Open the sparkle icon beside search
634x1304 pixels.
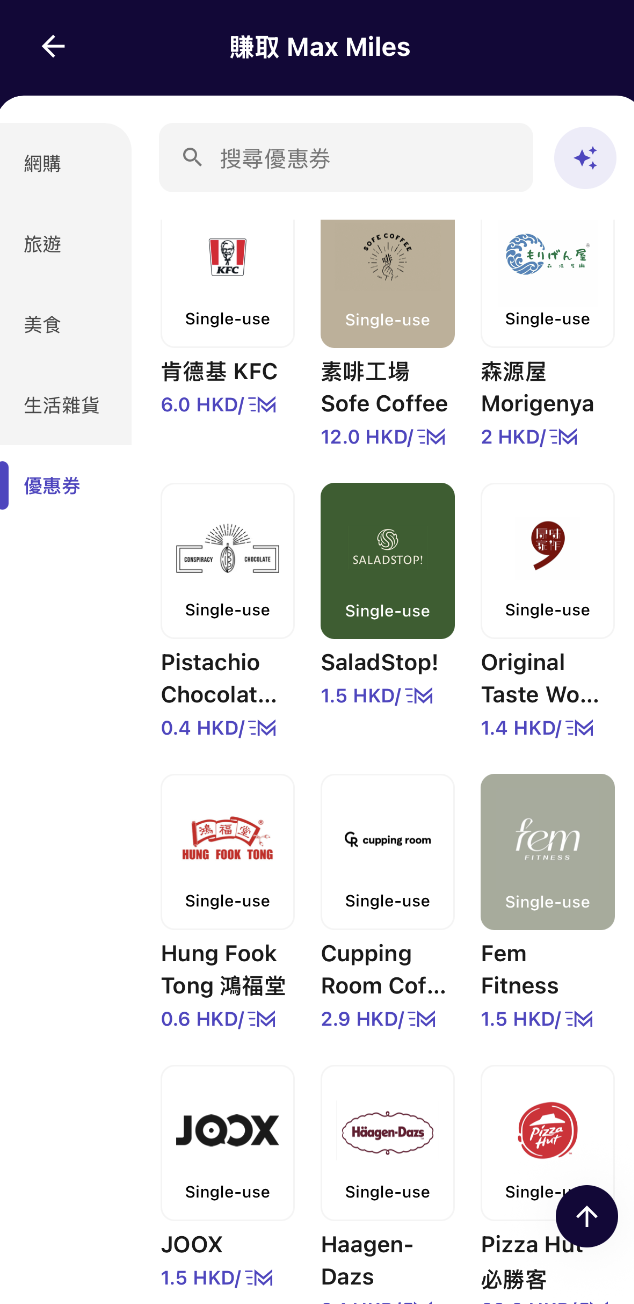coord(585,158)
